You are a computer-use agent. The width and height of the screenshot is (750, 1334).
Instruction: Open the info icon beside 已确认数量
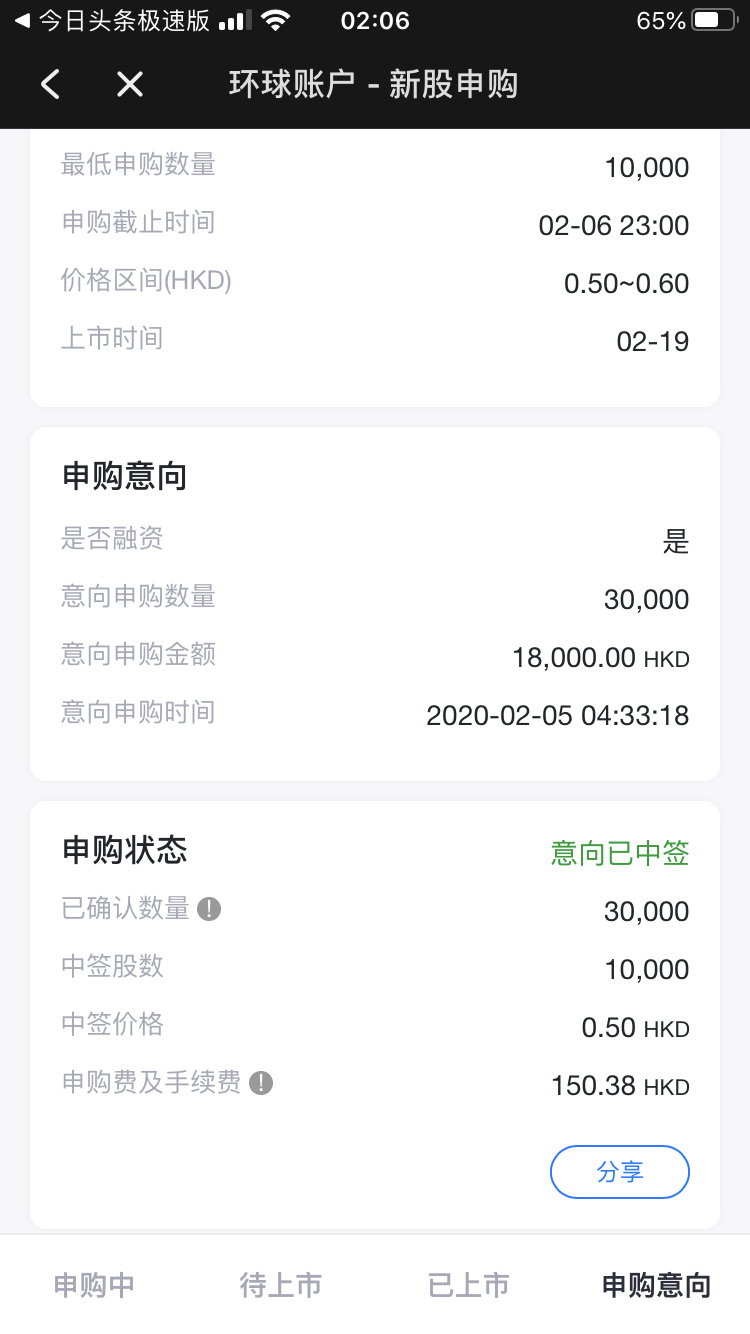click(x=209, y=909)
